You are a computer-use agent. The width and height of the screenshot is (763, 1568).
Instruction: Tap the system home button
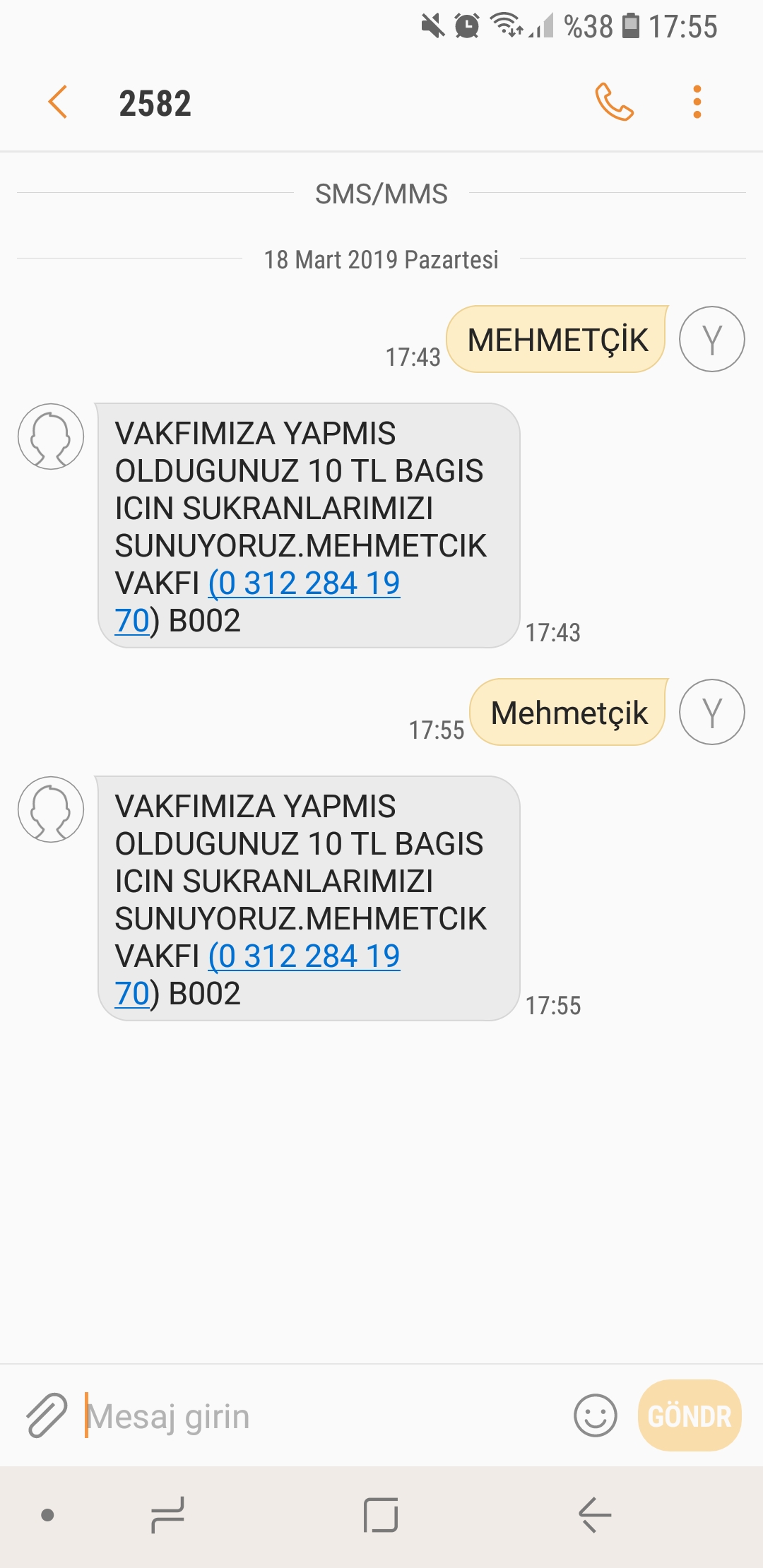tap(381, 1515)
